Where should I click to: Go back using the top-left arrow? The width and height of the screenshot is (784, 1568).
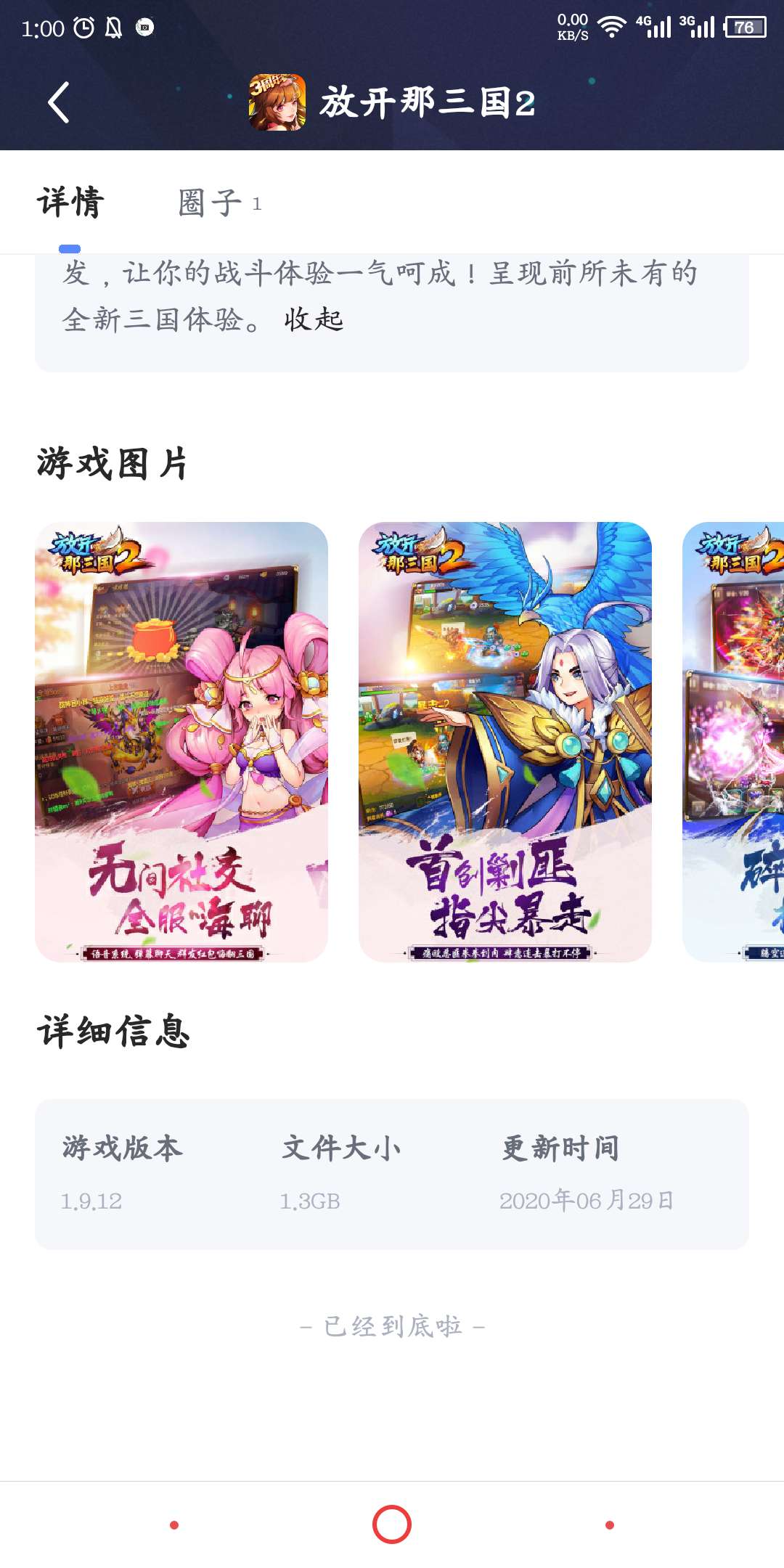pyautogui.click(x=59, y=102)
